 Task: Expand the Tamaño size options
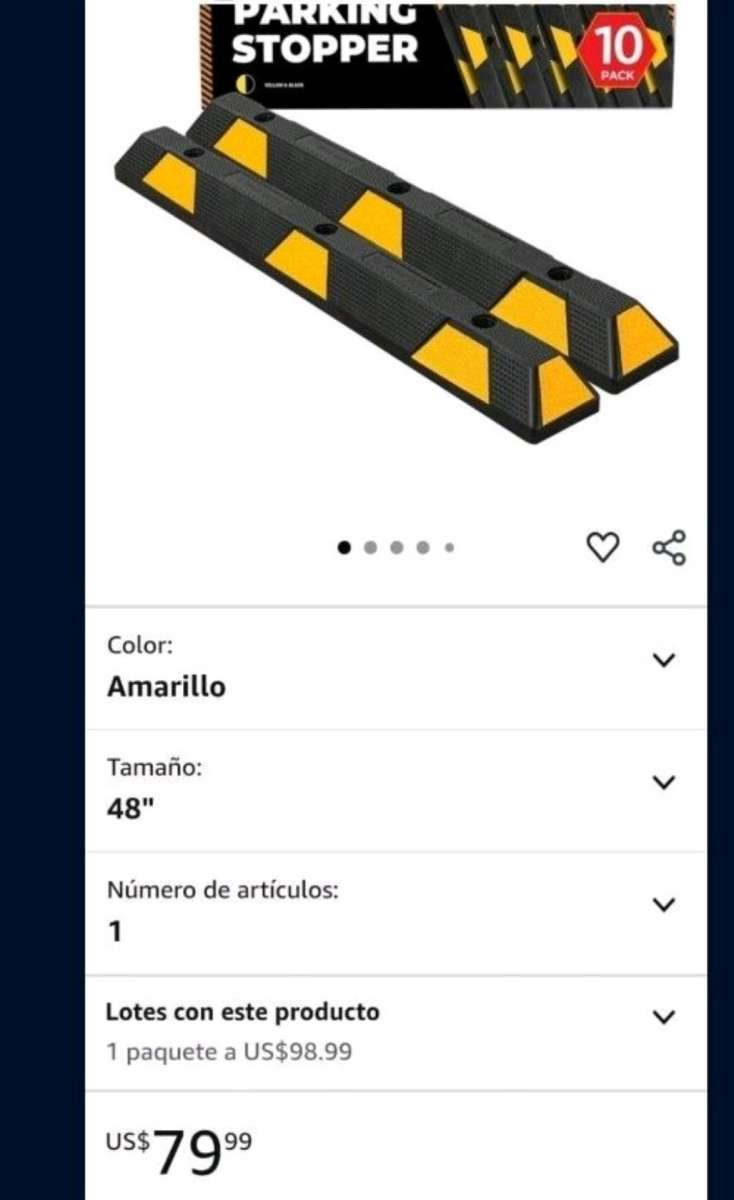click(x=663, y=783)
